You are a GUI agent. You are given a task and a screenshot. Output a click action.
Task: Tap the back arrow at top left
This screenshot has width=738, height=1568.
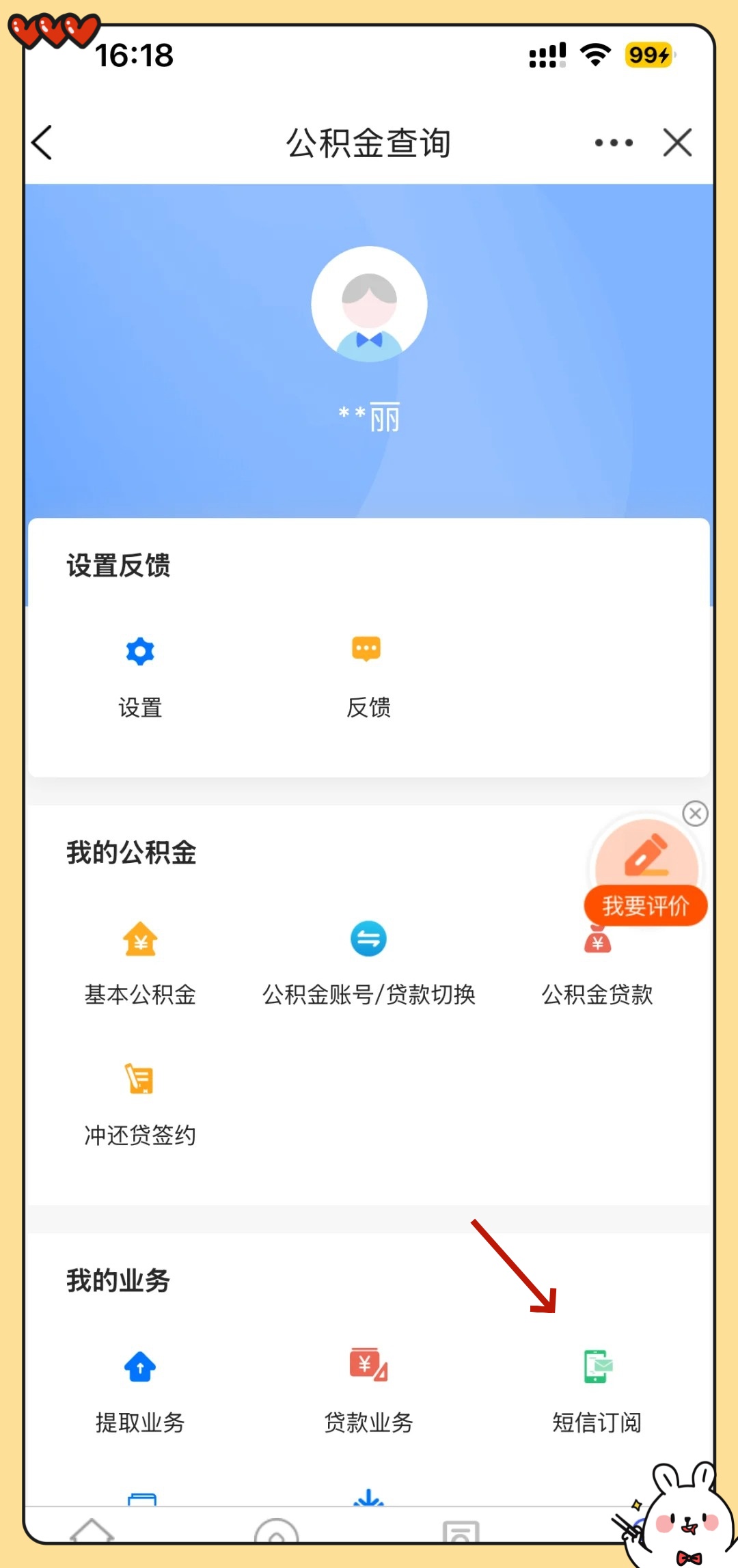[x=42, y=143]
